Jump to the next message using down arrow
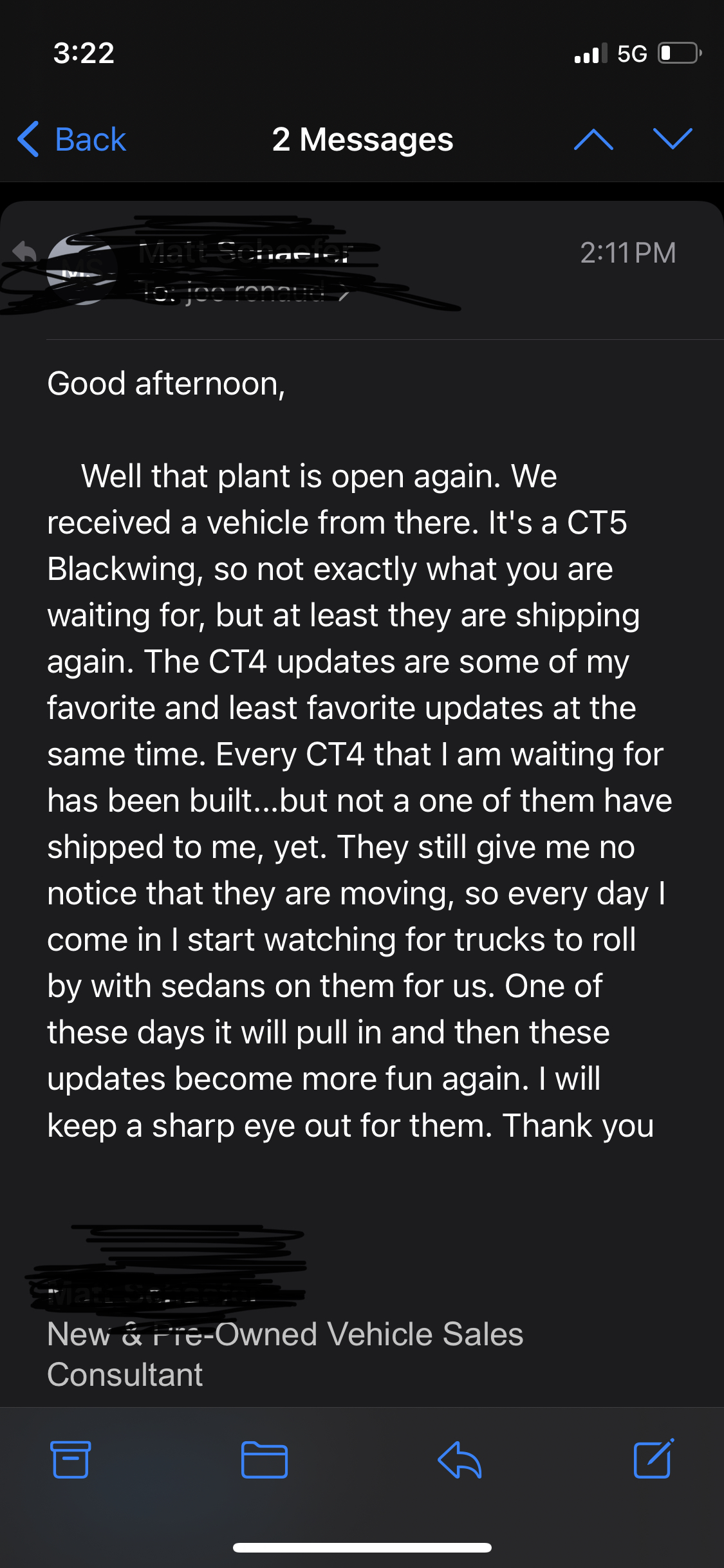 (x=672, y=139)
